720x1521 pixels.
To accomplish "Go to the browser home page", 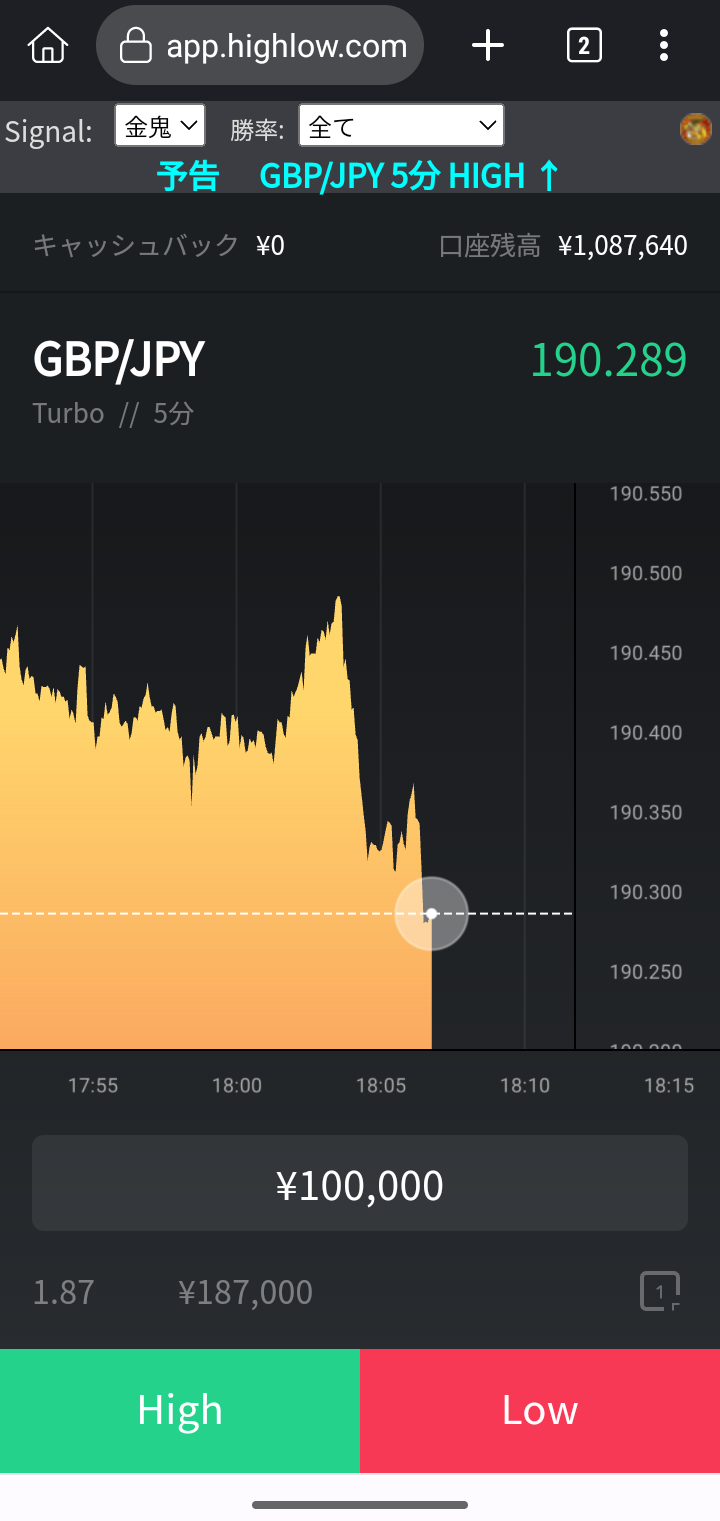I will click(x=48, y=45).
